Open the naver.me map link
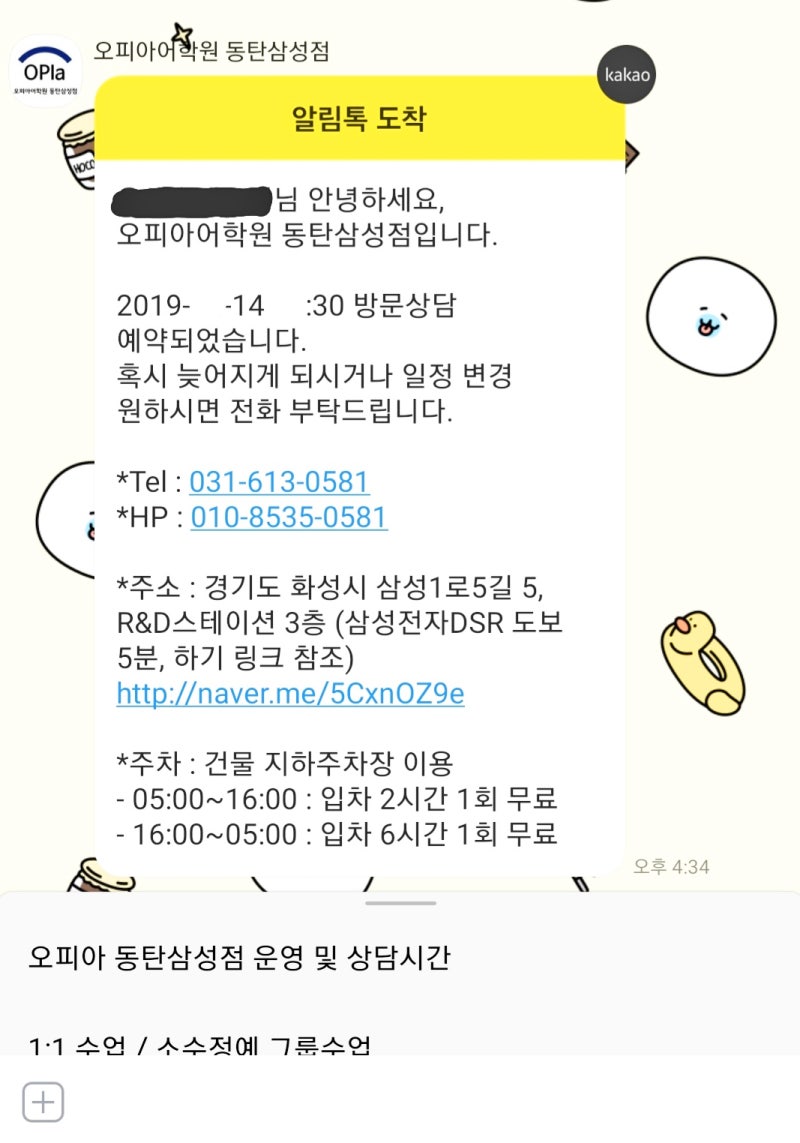The height and width of the screenshot is (1143, 800). (290, 693)
